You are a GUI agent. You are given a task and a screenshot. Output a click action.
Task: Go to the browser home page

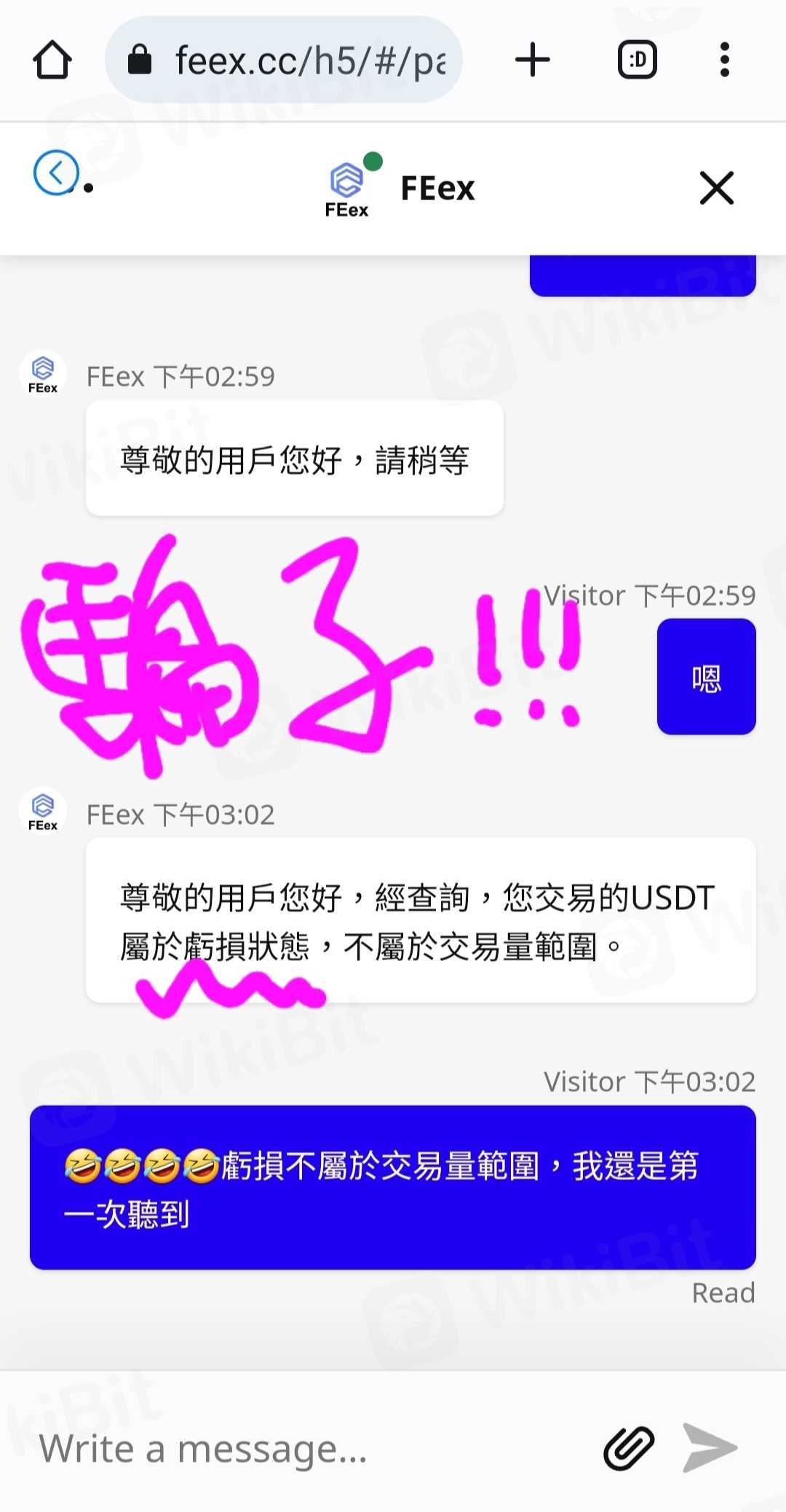(x=52, y=60)
